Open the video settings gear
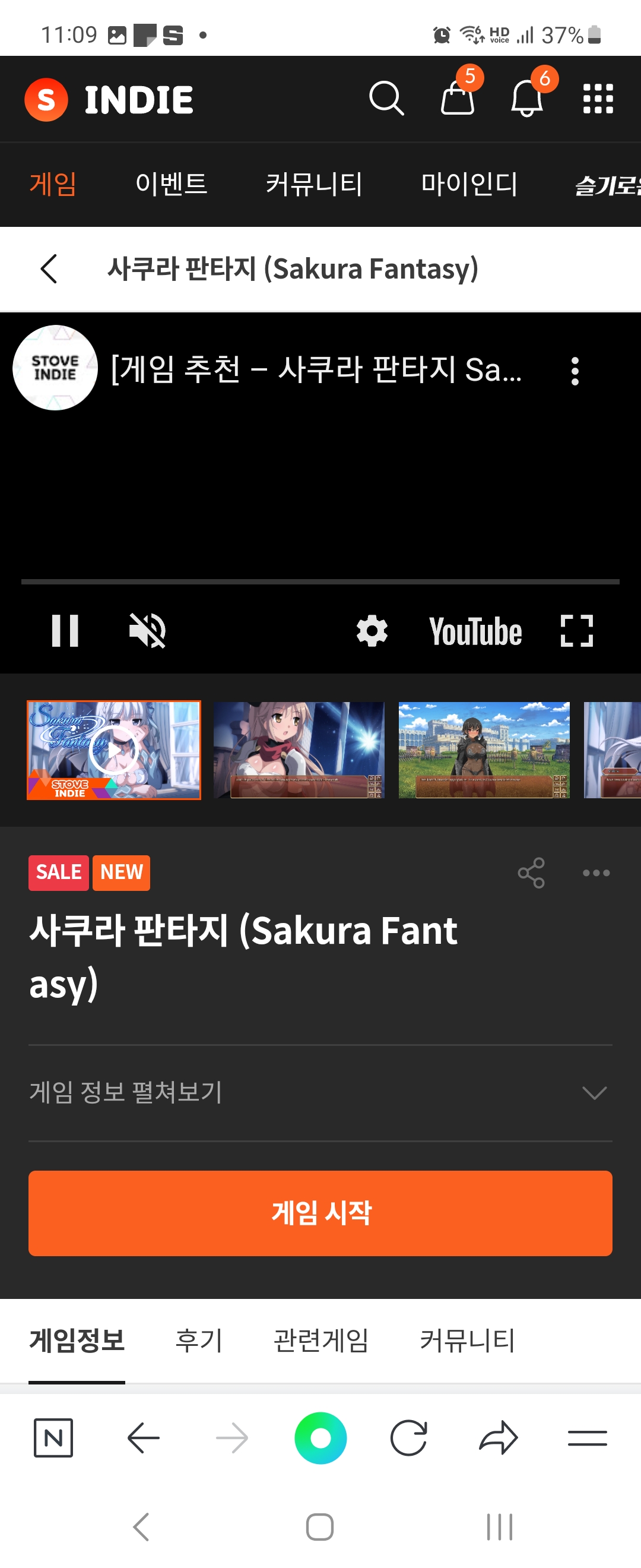 pos(372,631)
